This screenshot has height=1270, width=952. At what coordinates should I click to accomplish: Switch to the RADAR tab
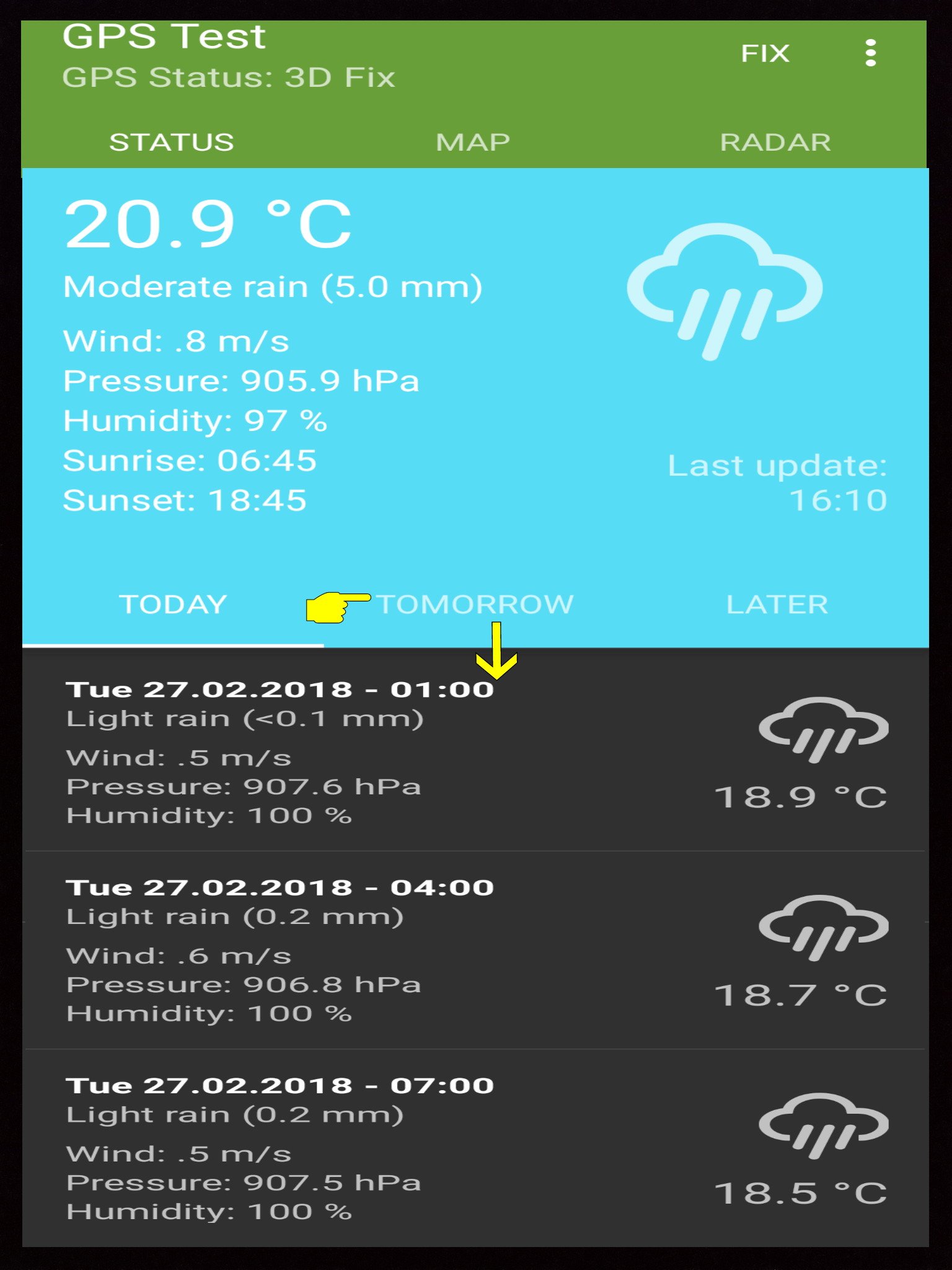coord(775,143)
